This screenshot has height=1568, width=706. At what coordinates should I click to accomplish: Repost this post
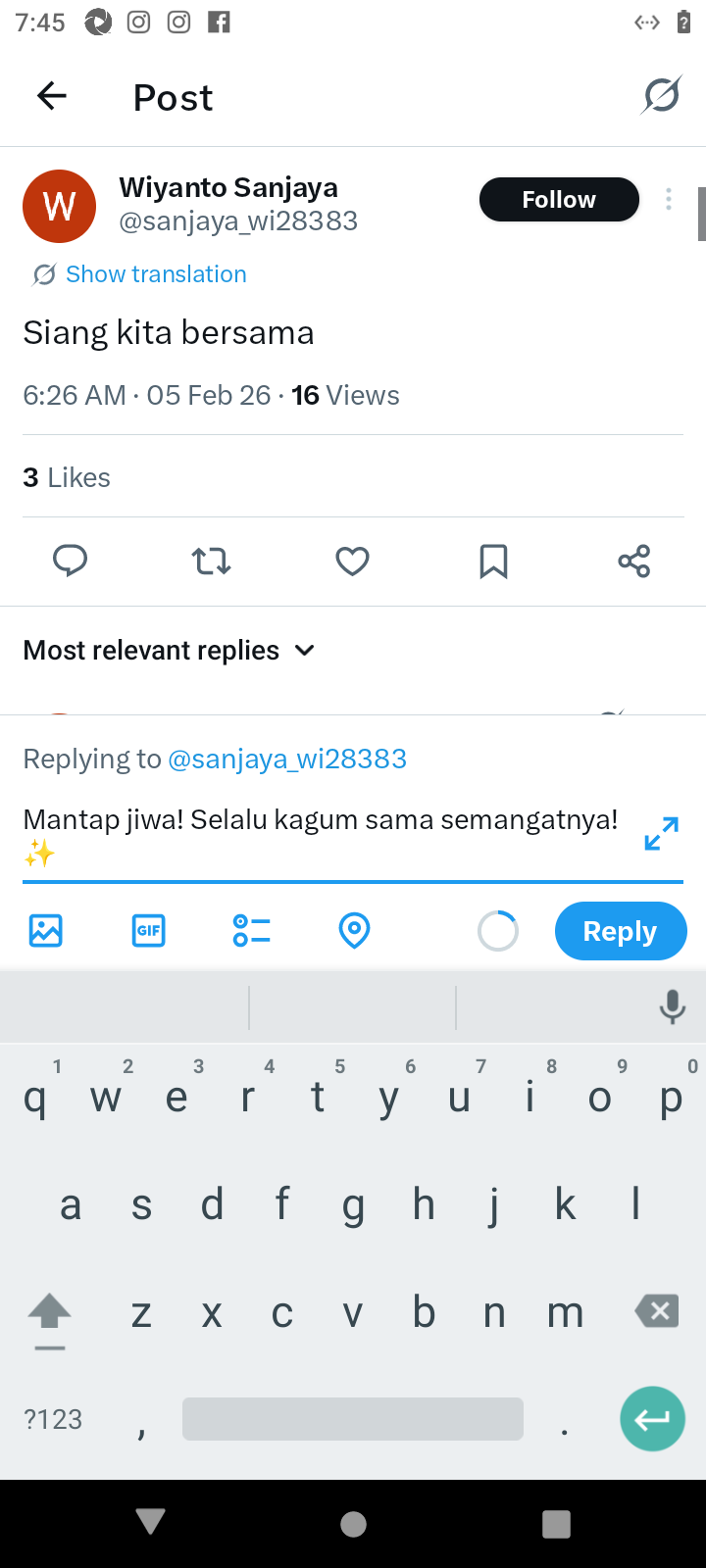211,561
